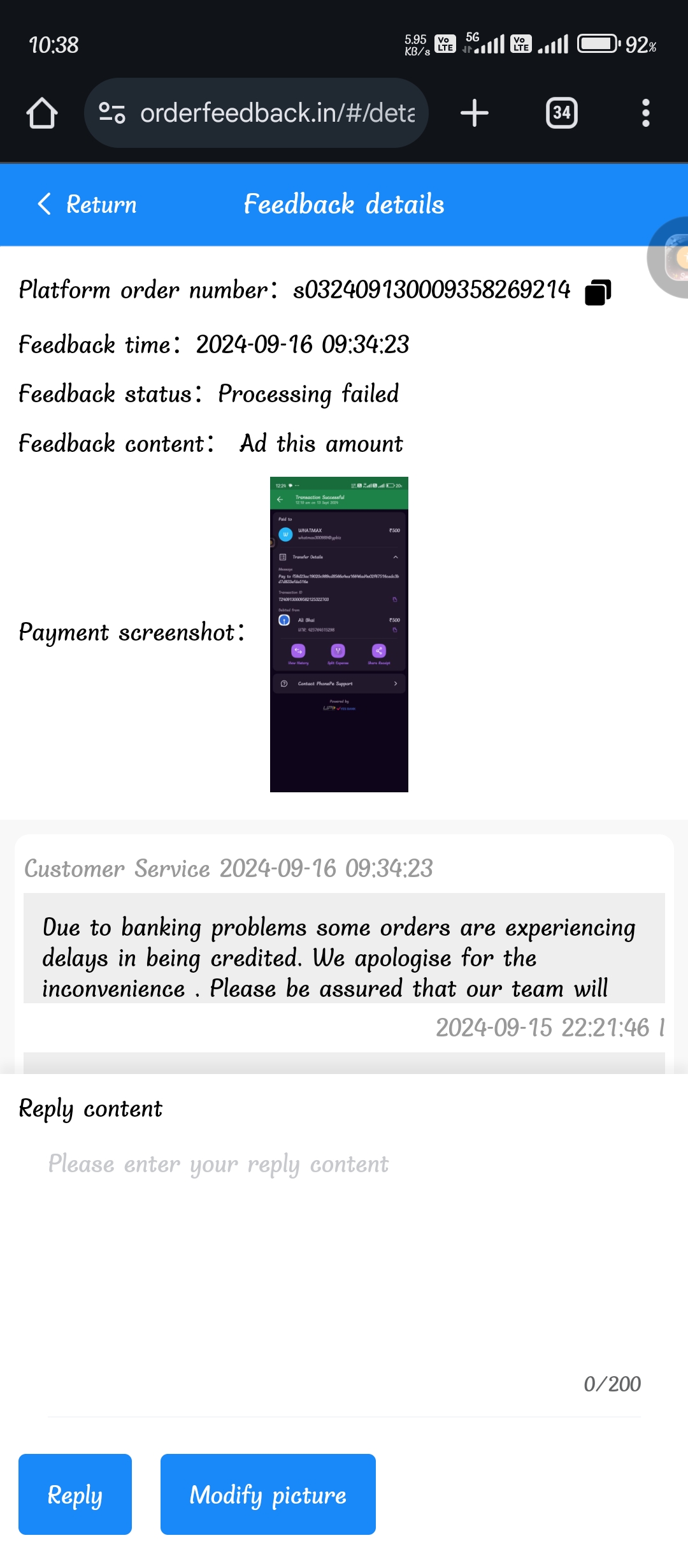The width and height of the screenshot is (688, 1568).
Task: View site info icon in address bar
Action: 112,113
